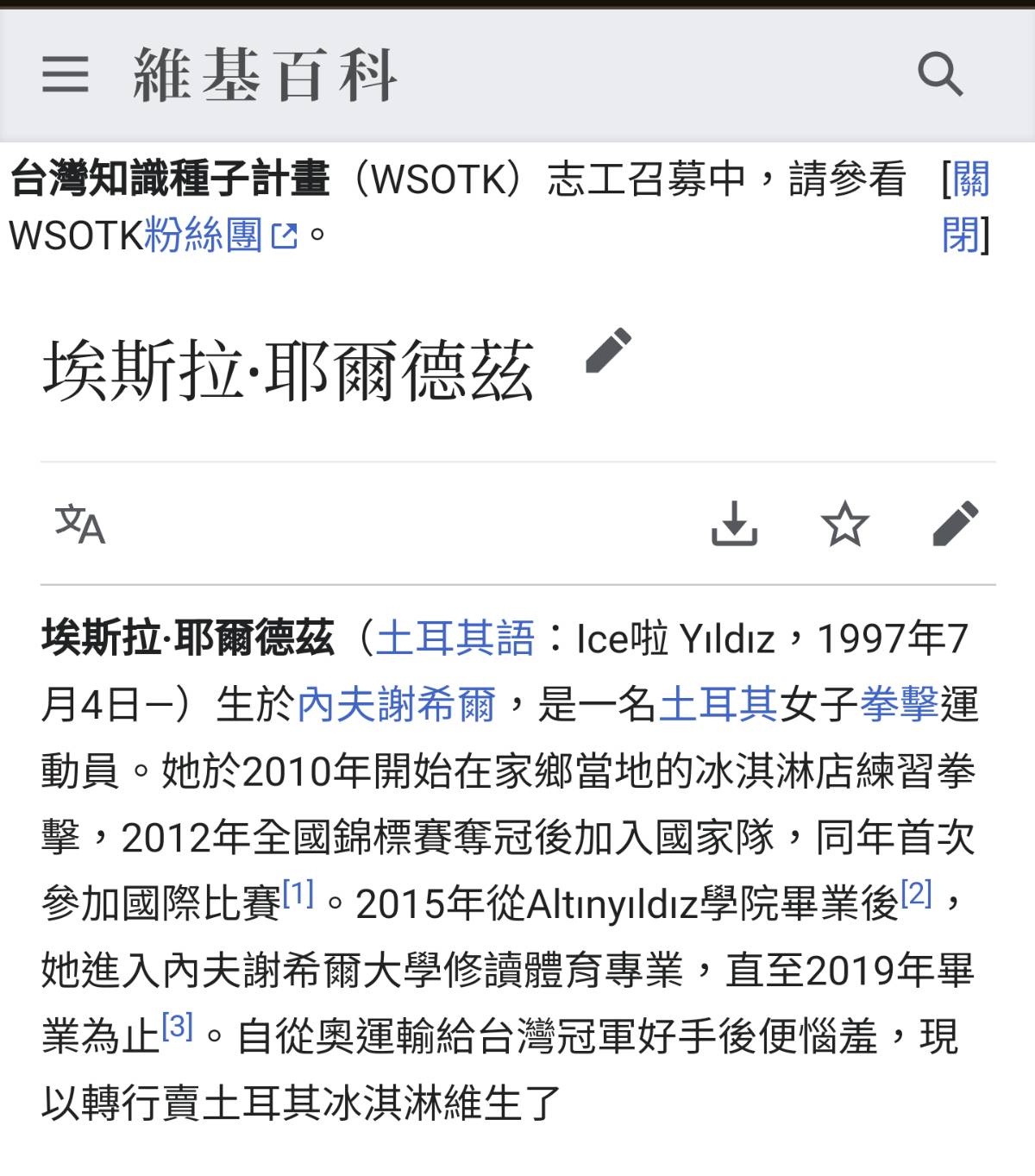Jump to reference [3]
This screenshot has width=1035, height=1176.
point(178,1027)
